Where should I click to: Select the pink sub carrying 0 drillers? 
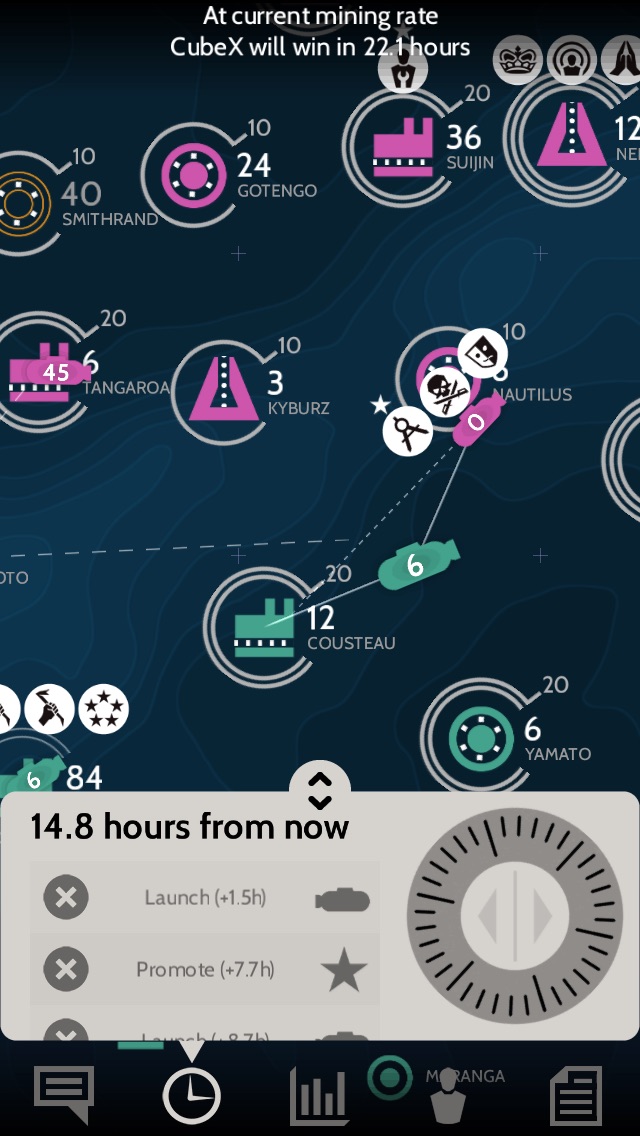475,422
